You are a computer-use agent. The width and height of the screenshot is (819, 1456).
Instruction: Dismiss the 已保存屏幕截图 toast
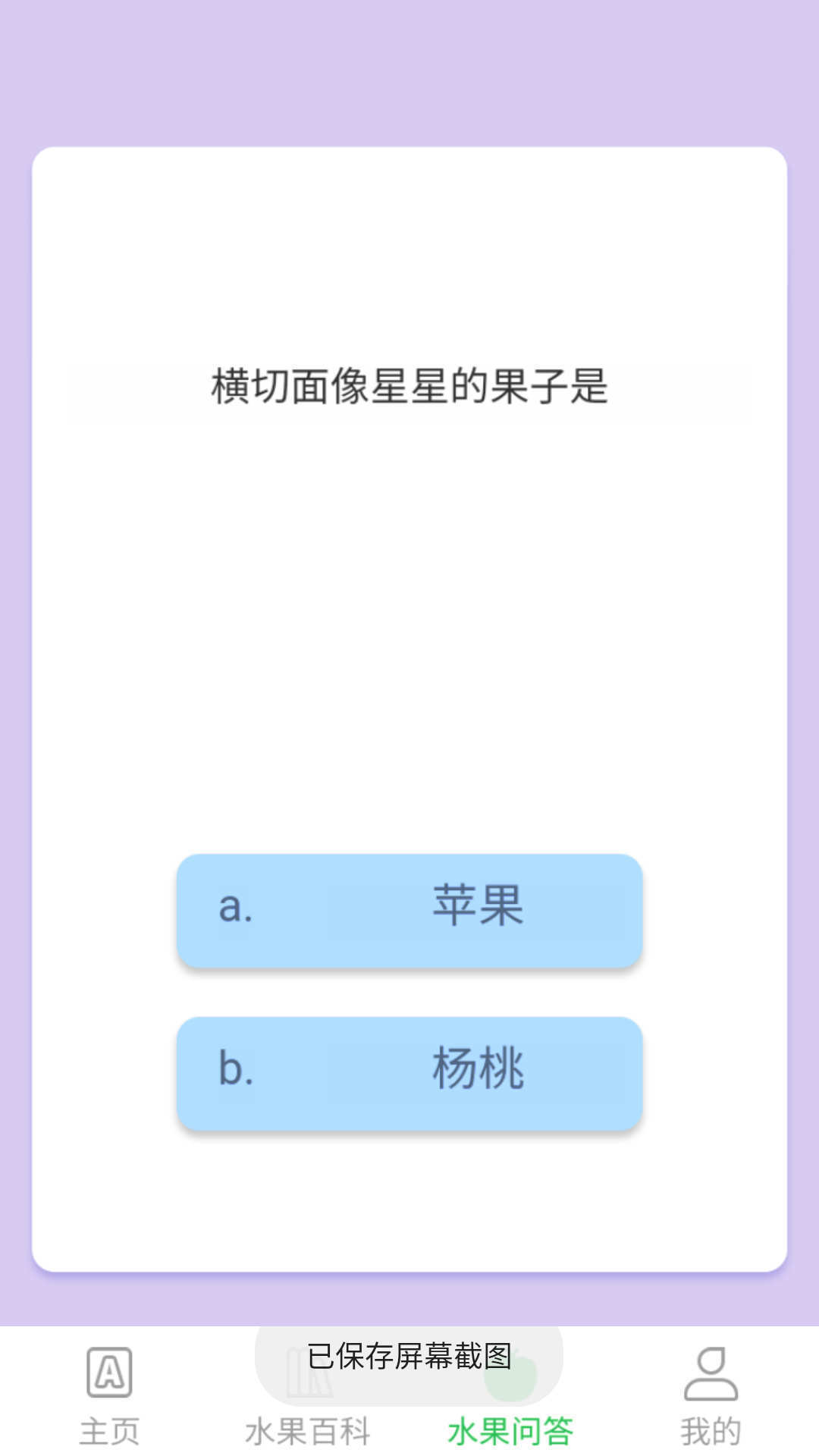click(x=409, y=1359)
